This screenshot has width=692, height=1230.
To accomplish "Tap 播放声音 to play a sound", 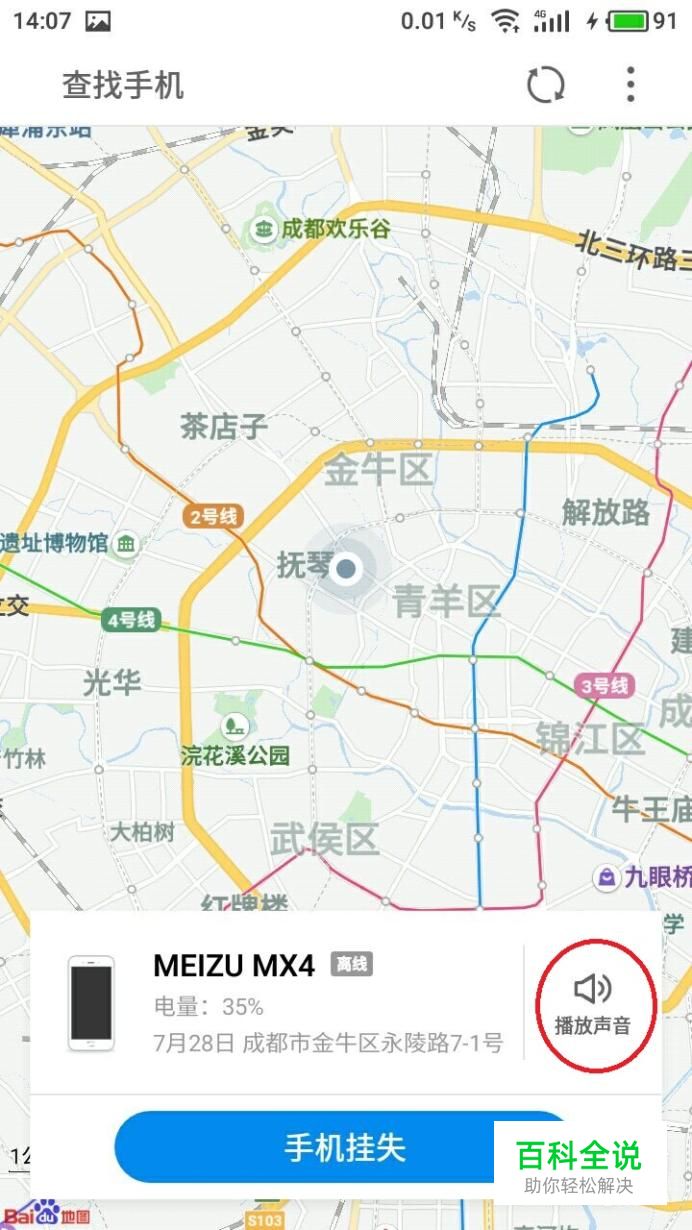I will point(593,1005).
